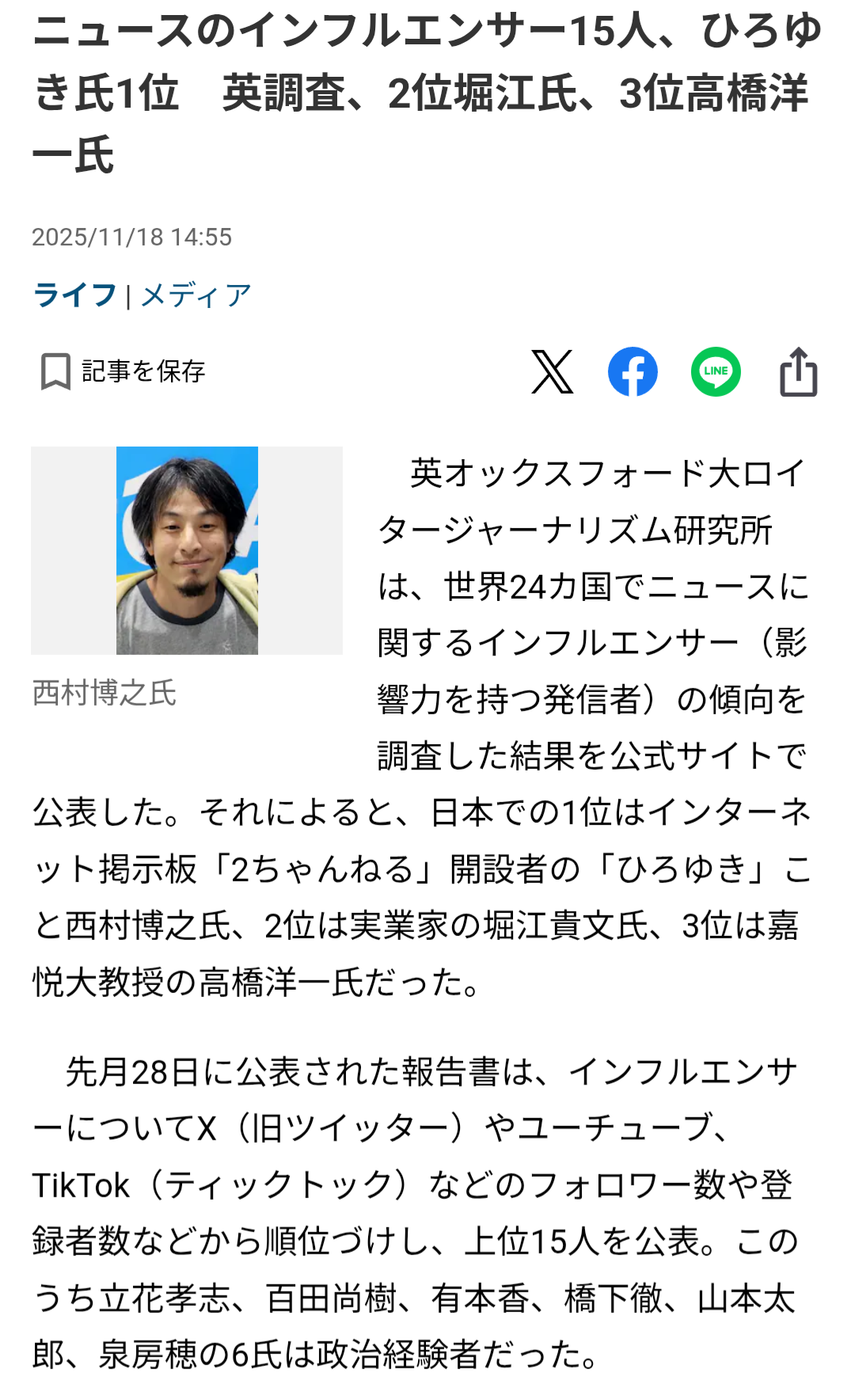This screenshot has width=855, height=1400.
Task: Share the article on X
Action: [552, 371]
